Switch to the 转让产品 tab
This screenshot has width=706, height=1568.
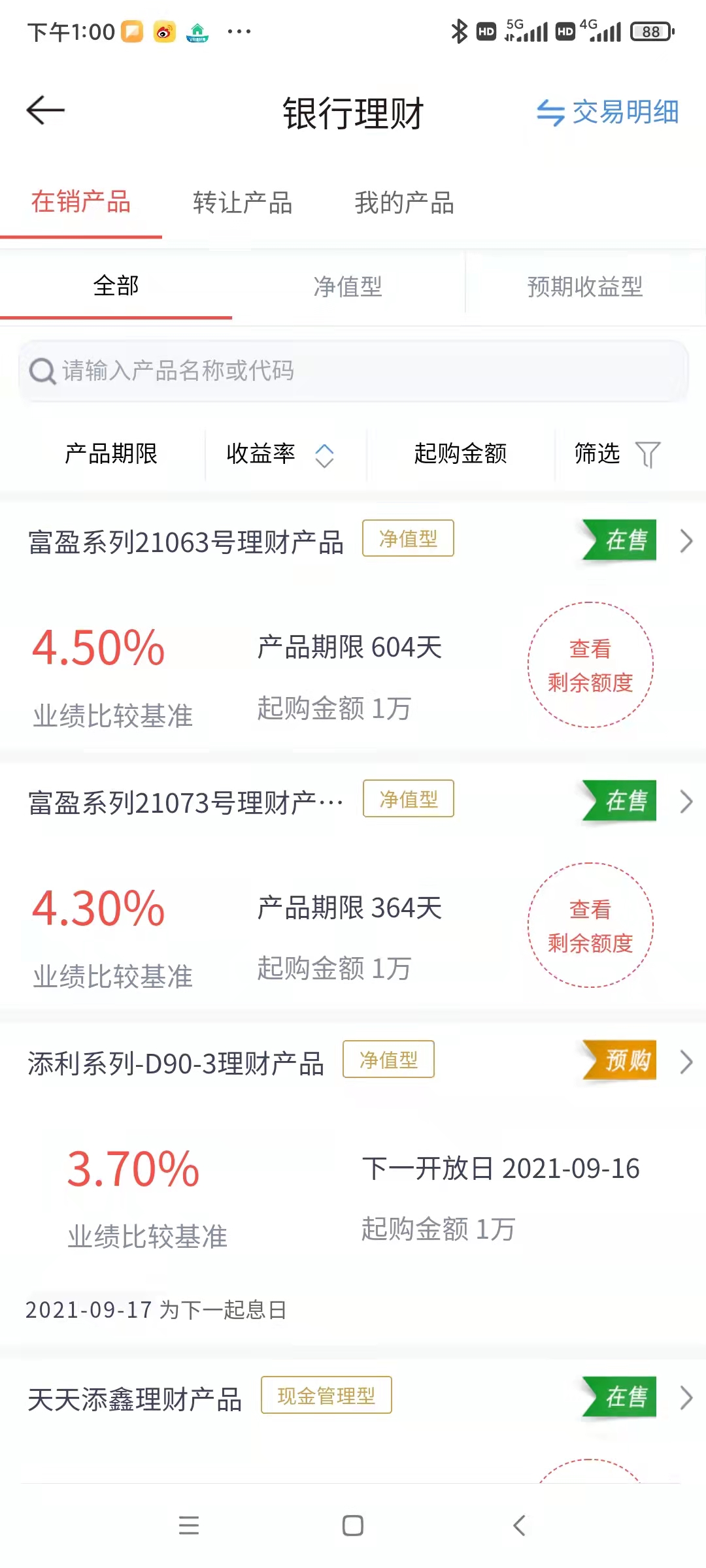[x=243, y=204]
